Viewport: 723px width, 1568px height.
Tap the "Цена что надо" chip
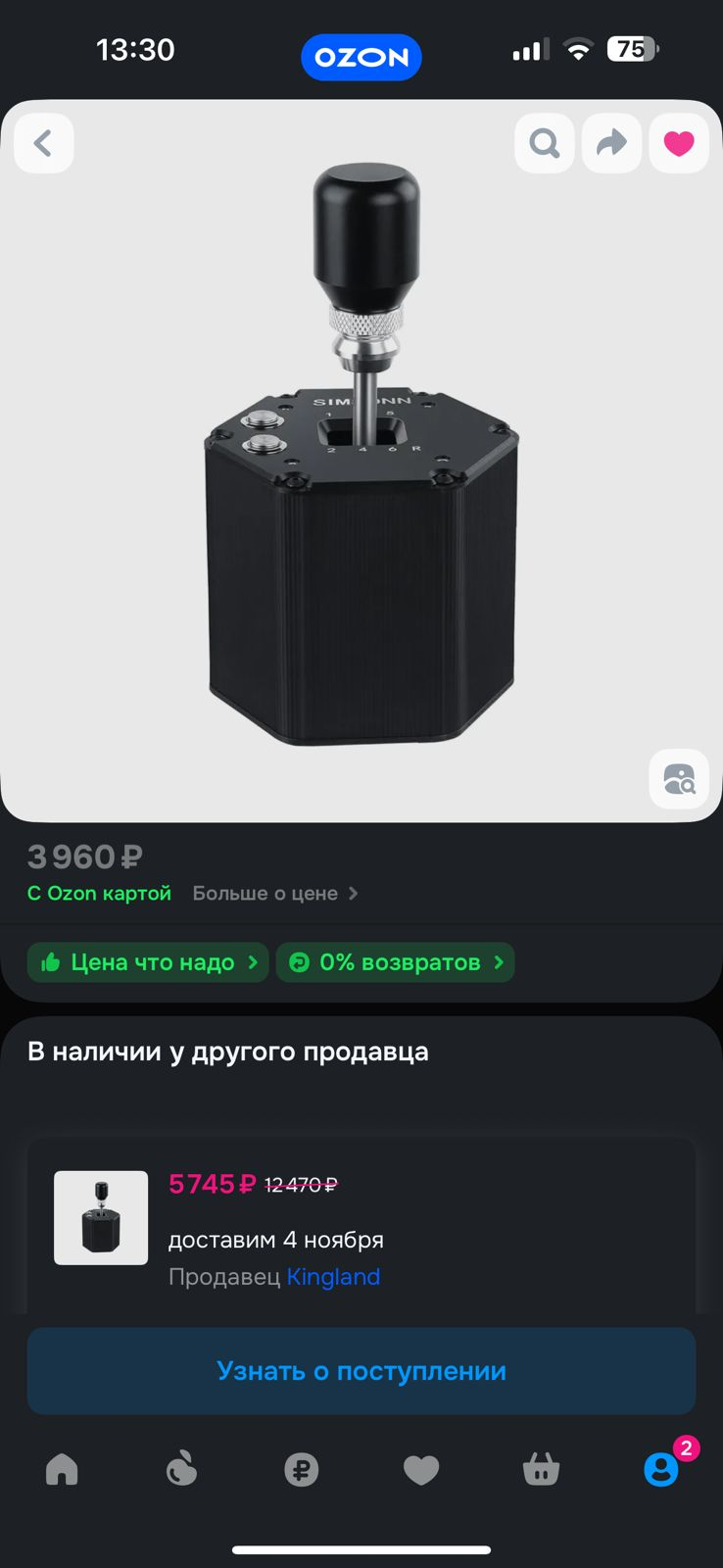point(149,962)
